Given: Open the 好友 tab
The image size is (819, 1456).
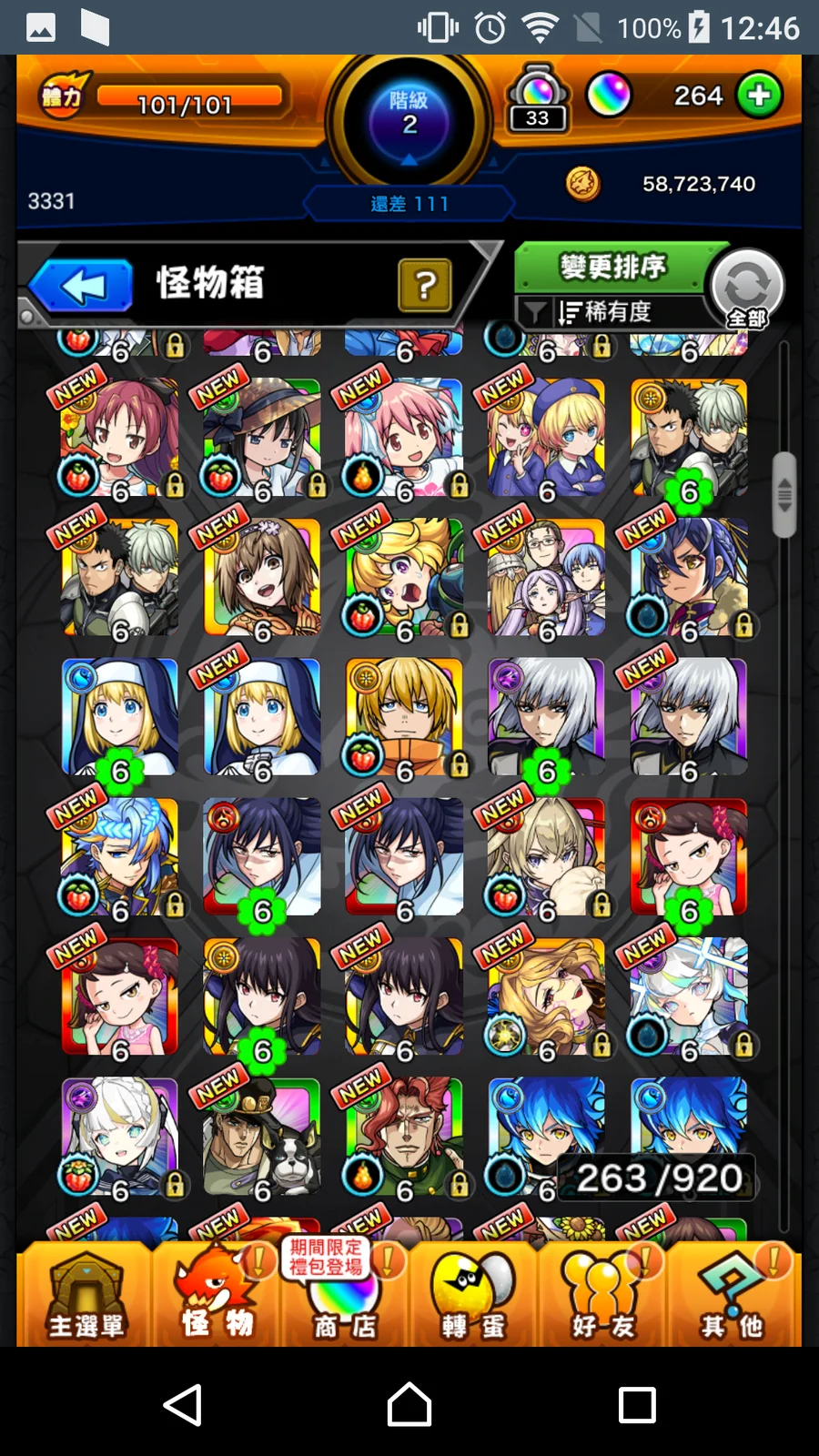Looking at the screenshot, I should click(x=602, y=1297).
